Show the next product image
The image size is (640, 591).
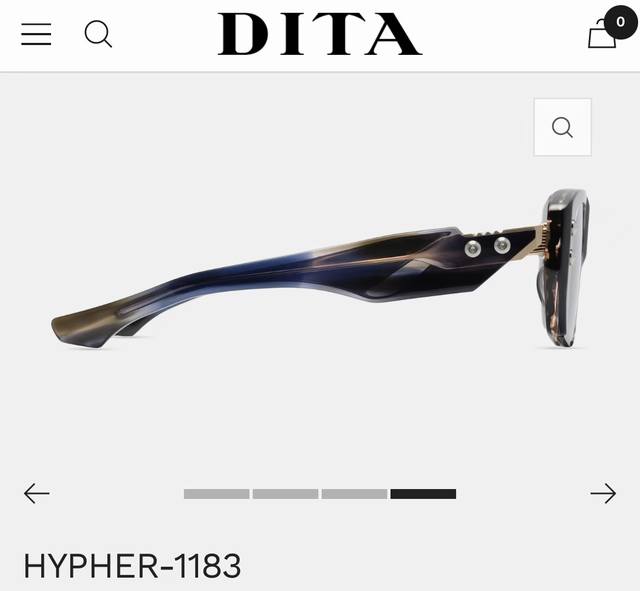click(x=603, y=493)
